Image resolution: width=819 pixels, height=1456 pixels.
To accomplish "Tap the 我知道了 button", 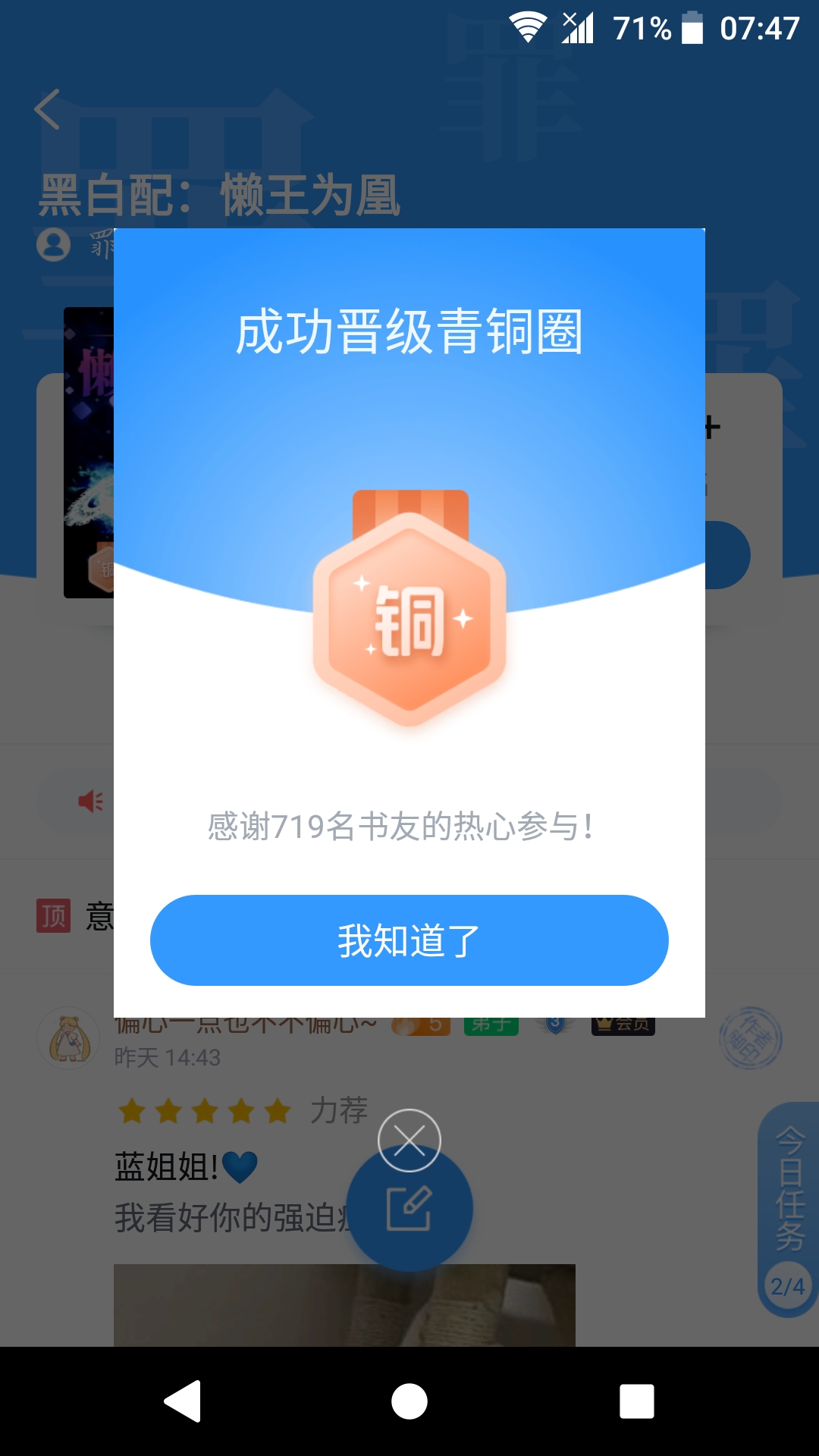I will coord(409,940).
